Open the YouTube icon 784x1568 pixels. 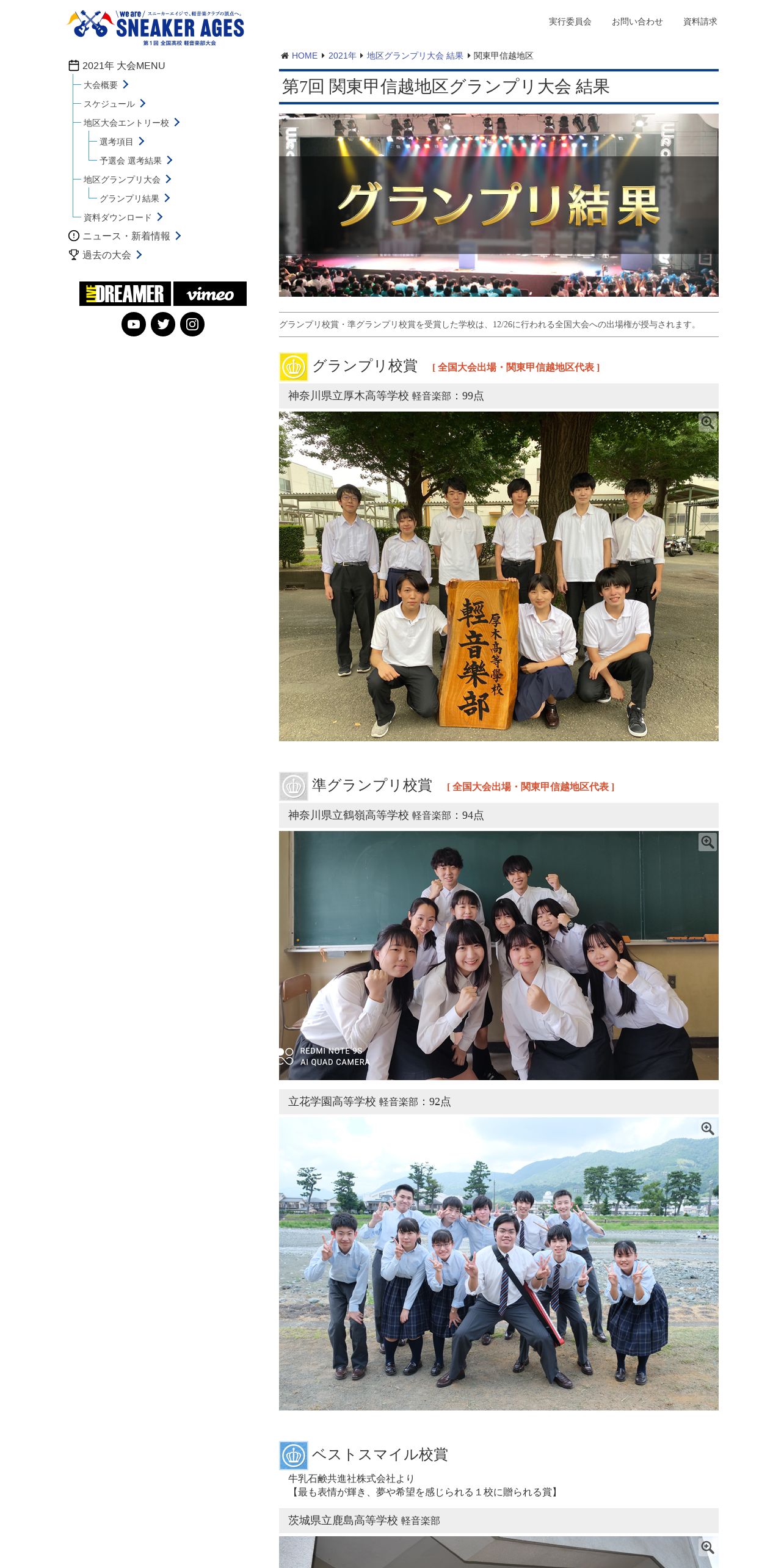(134, 324)
